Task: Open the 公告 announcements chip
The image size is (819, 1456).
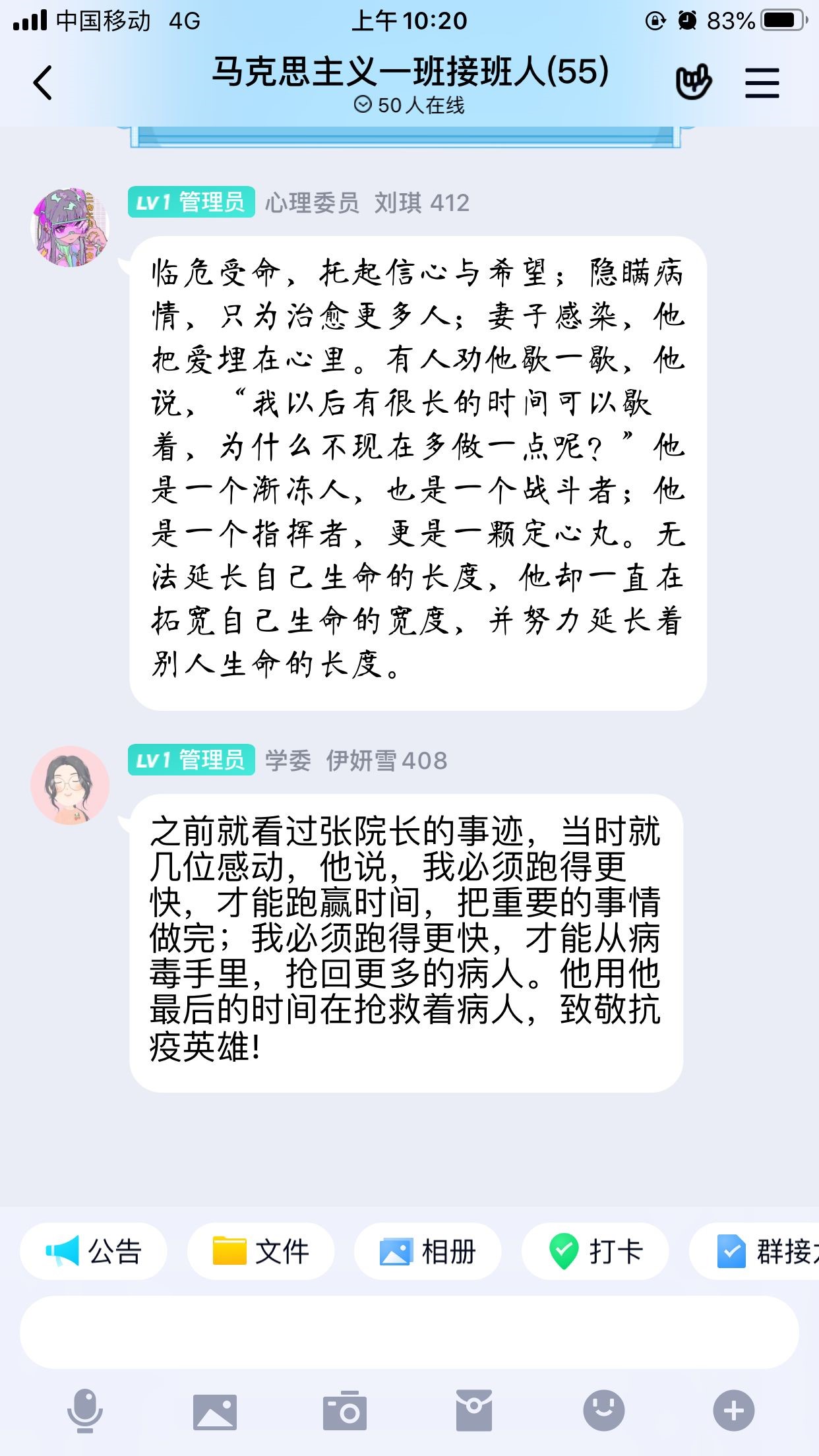Action: [94, 1251]
